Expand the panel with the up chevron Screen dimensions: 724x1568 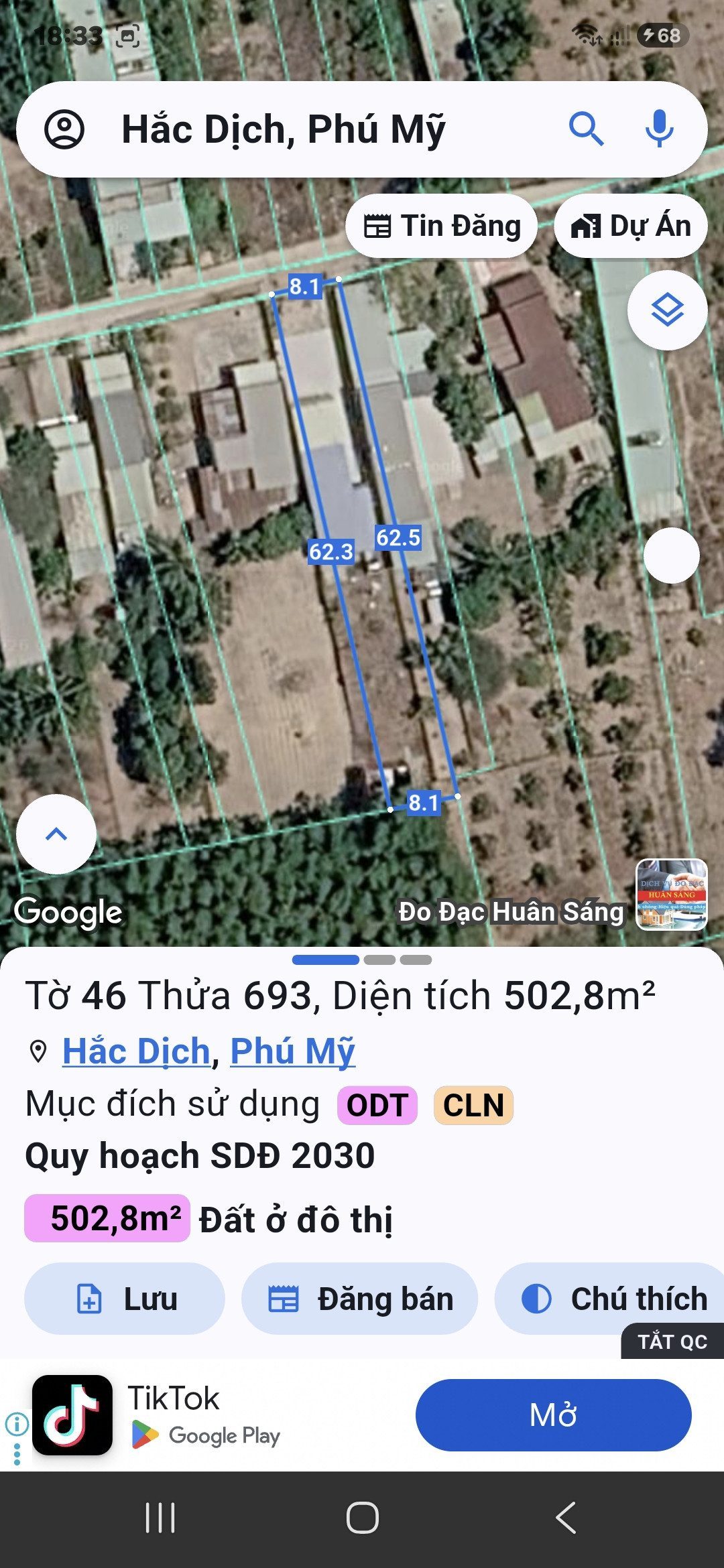tap(56, 834)
